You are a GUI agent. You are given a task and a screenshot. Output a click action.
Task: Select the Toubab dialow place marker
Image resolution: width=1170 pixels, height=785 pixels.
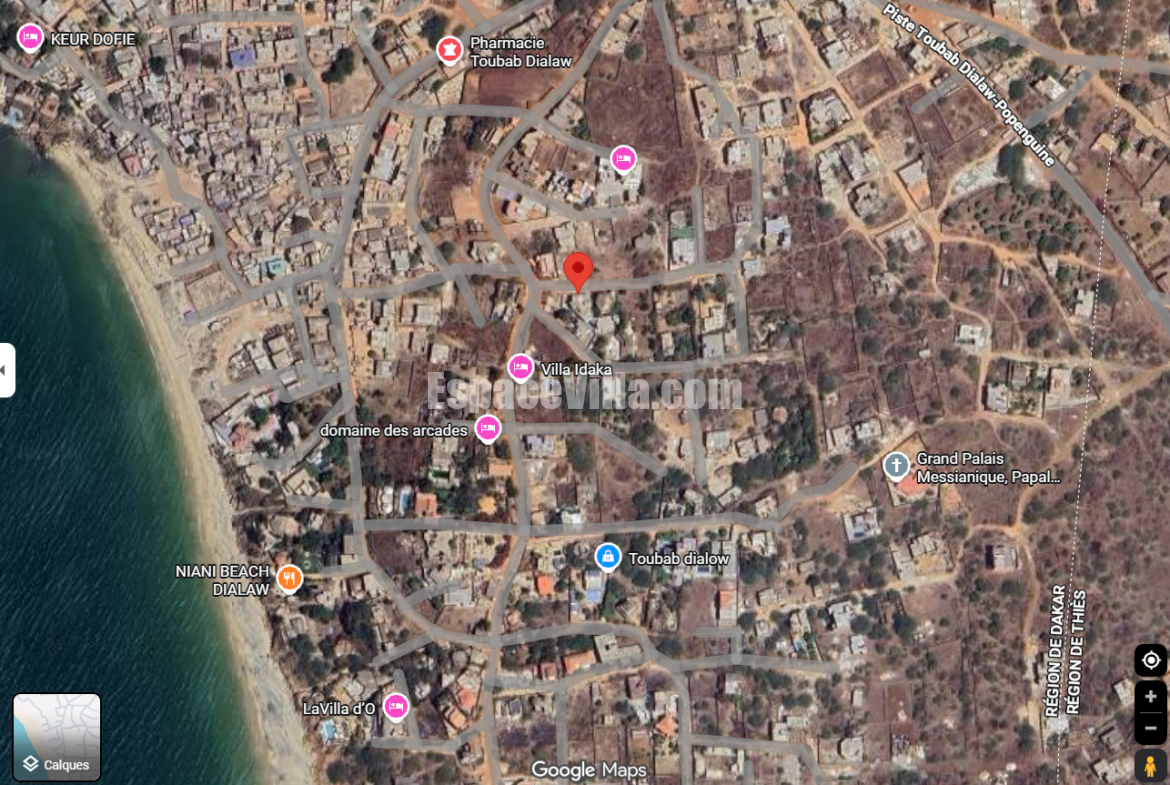click(x=607, y=557)
